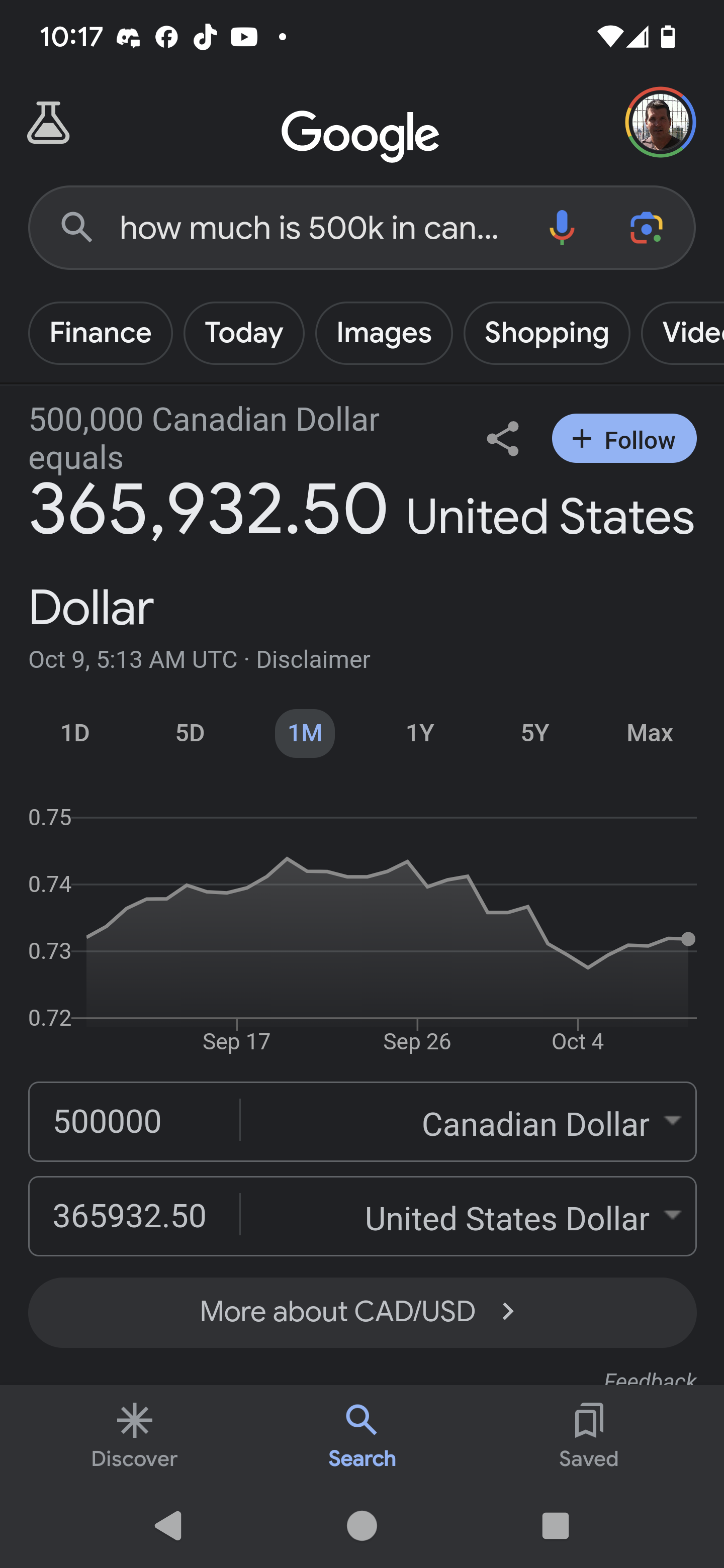The image size is (724, 1568).
Task: Switch to Images results
Action: tap(384, 333)
